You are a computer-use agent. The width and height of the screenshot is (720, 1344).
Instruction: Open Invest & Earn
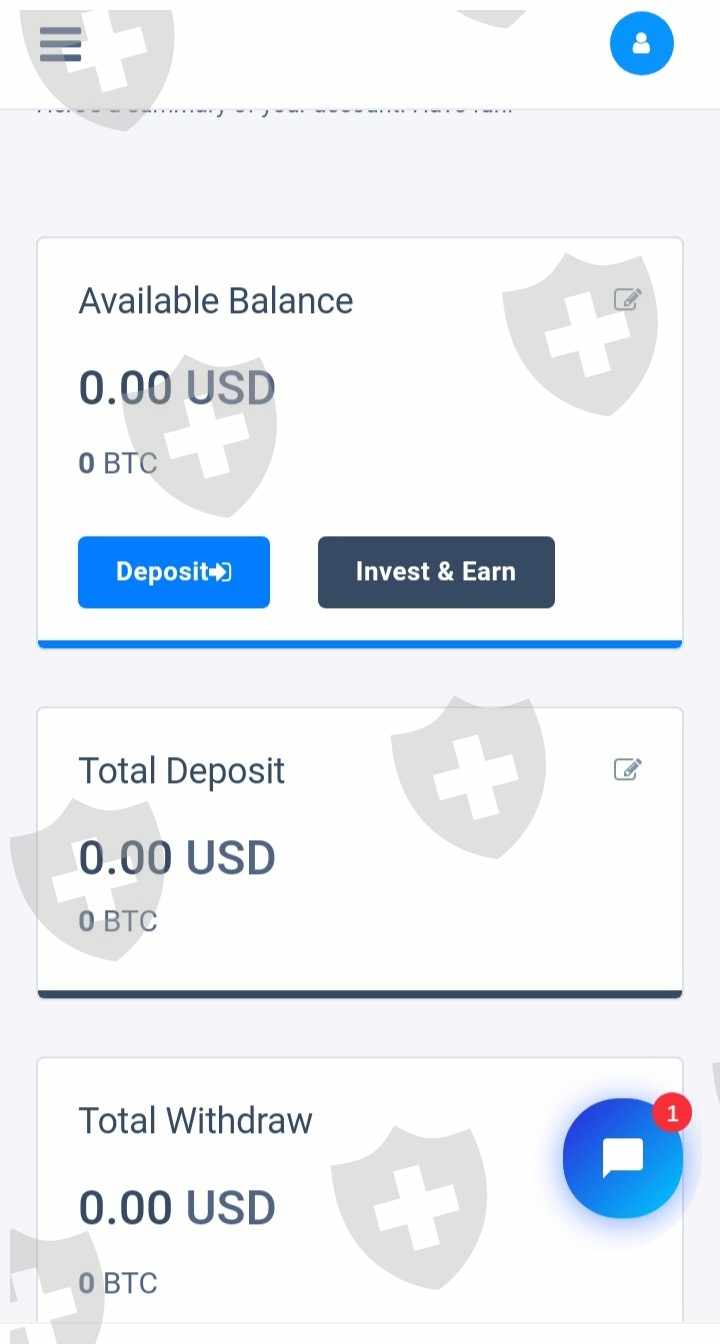pos(436,572)
